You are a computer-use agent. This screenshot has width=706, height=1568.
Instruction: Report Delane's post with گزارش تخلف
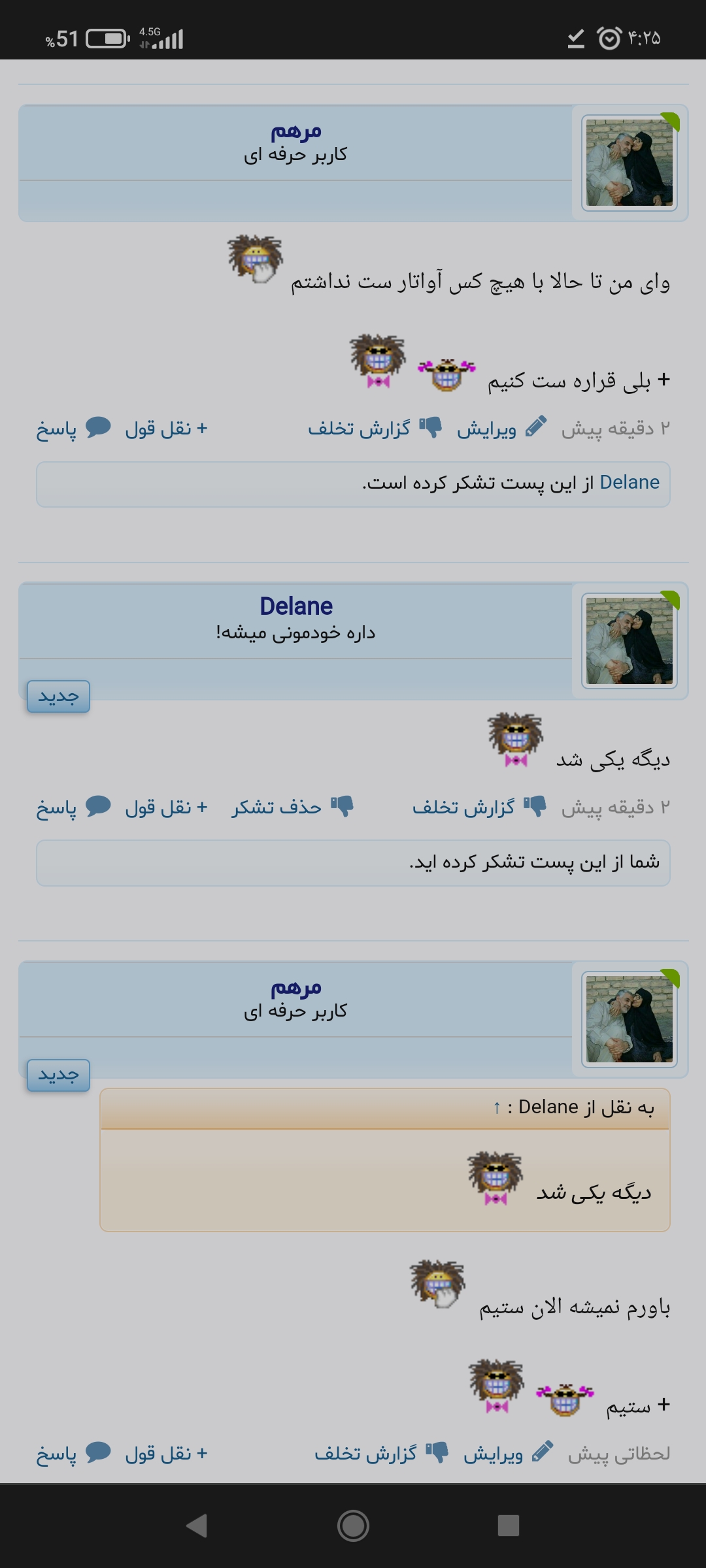coord(479,808)
